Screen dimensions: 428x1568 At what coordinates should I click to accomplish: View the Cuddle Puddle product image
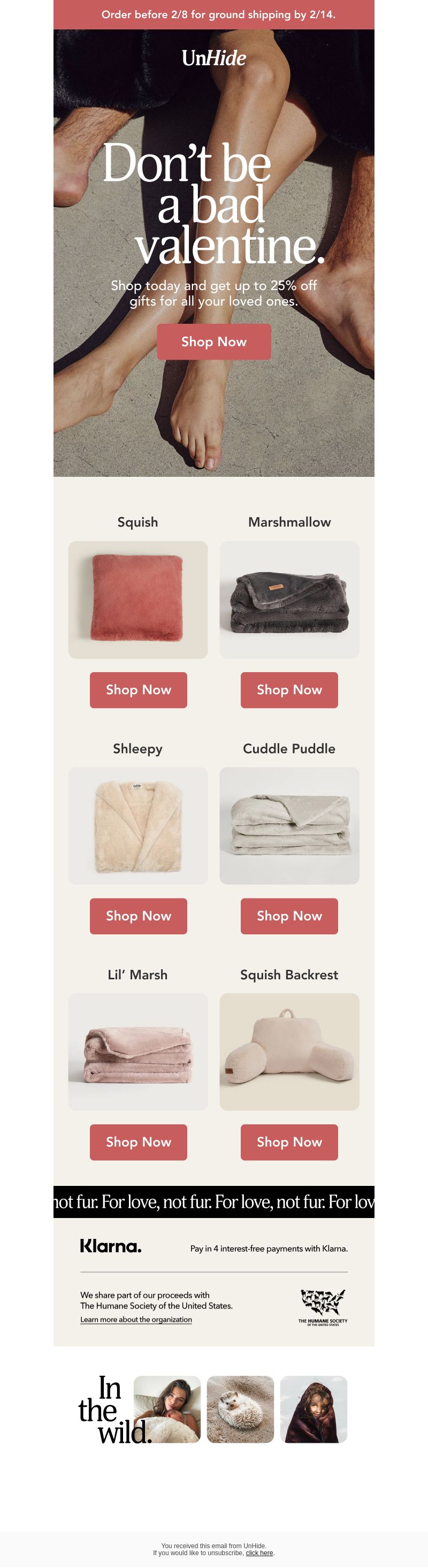pos(289,825)
